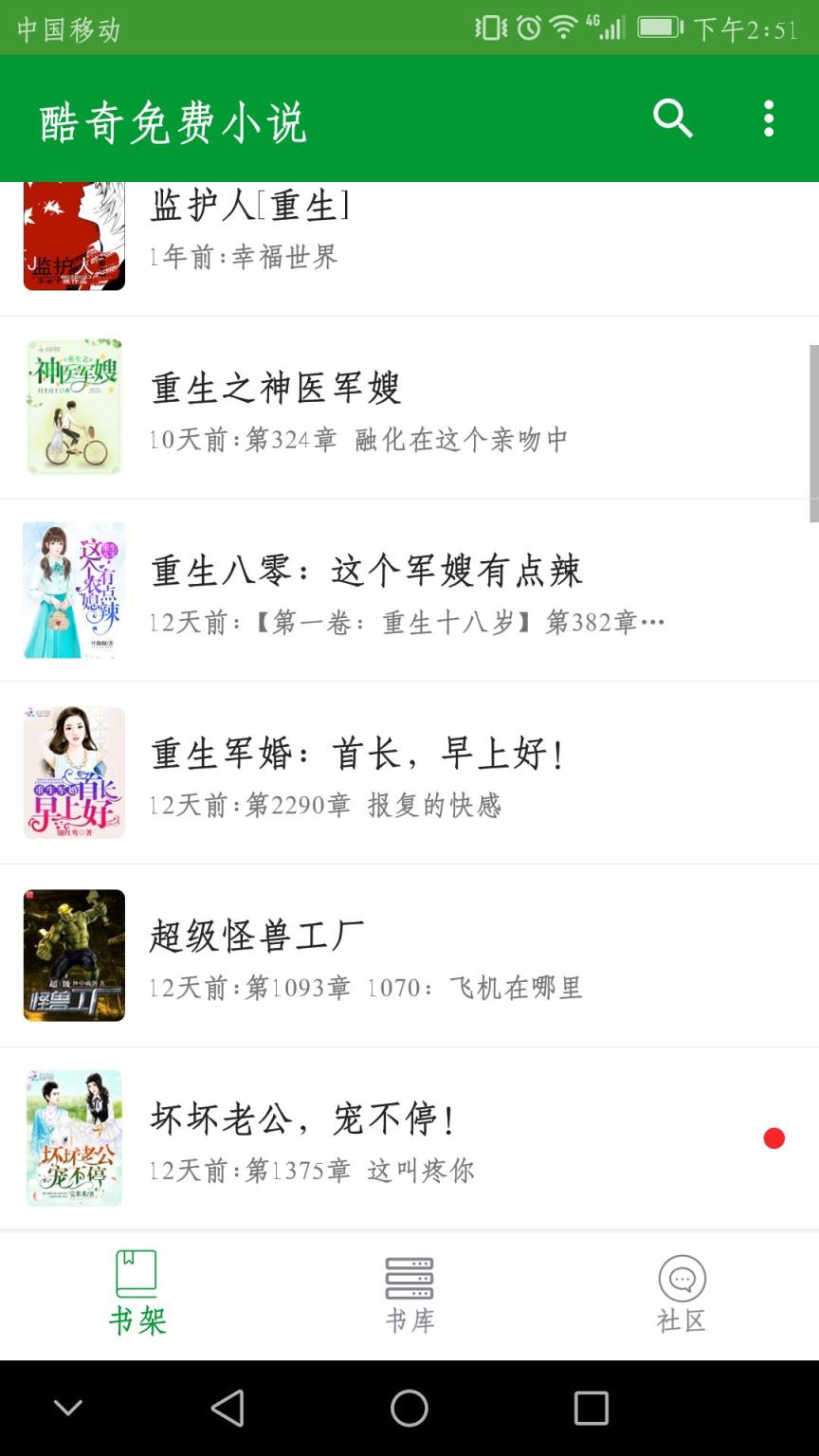Image resolution: width=819 pixels, height=1456 pixels.
Task: Tap the back triangle navigation icon
Action: point(227,1410)
